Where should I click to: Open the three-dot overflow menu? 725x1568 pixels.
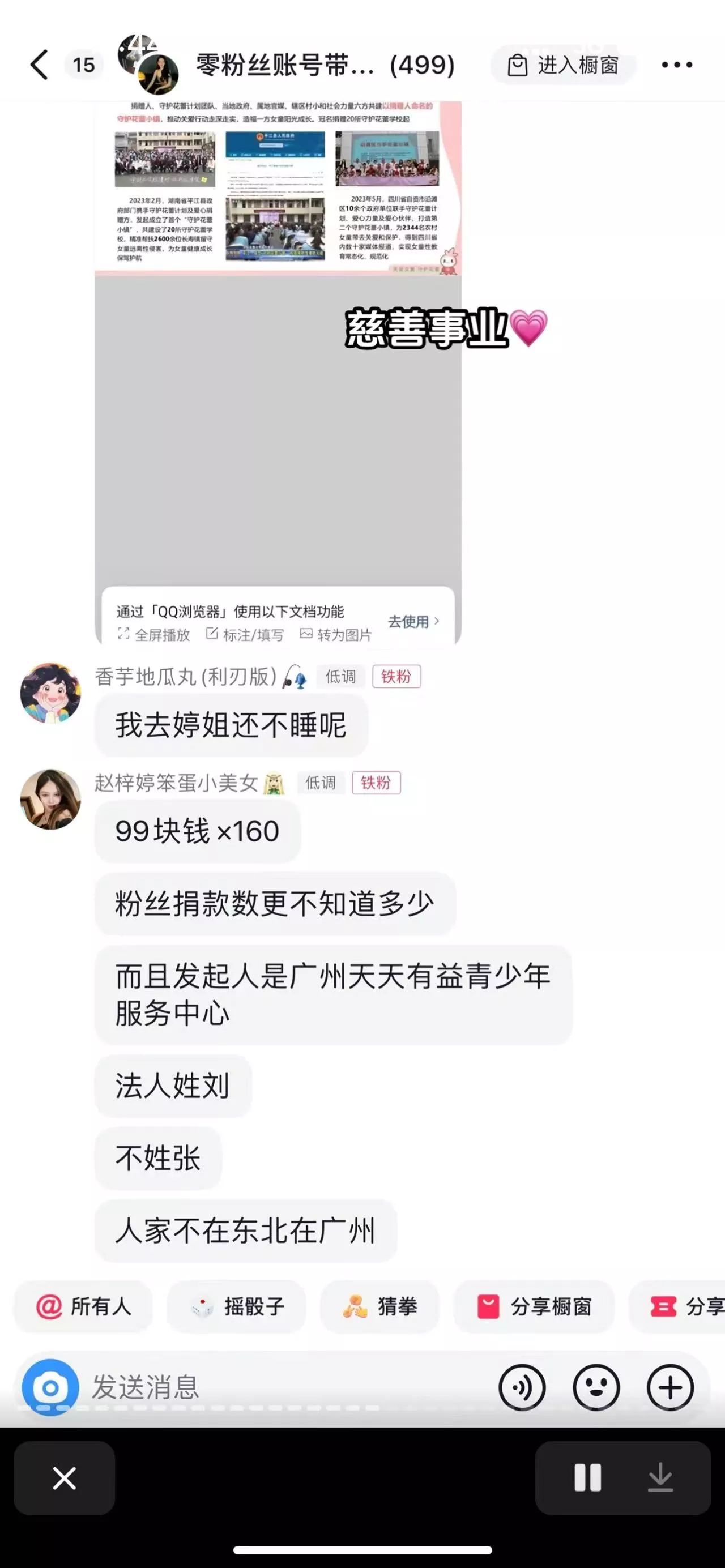pos(677,65)
